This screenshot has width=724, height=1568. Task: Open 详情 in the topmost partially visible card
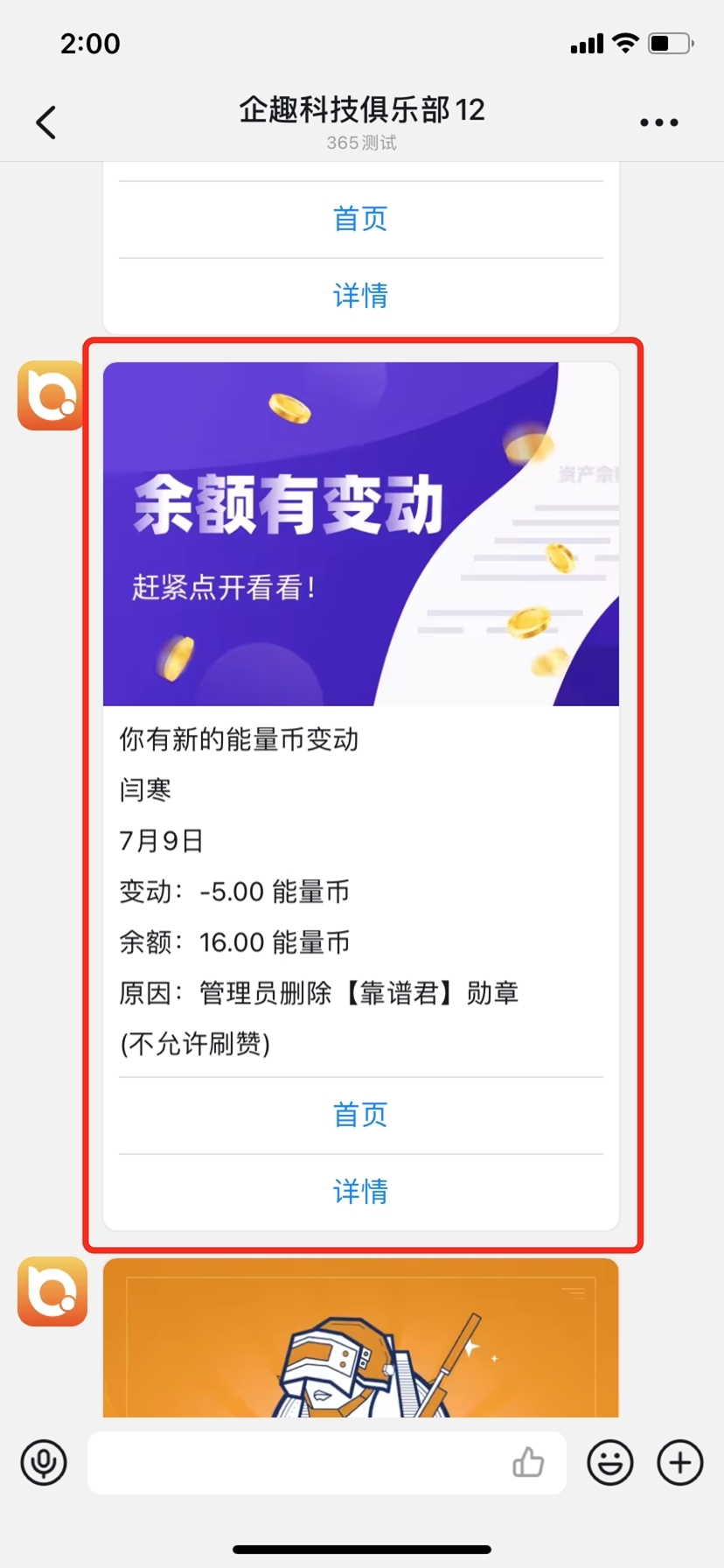(x=360, y=296)
